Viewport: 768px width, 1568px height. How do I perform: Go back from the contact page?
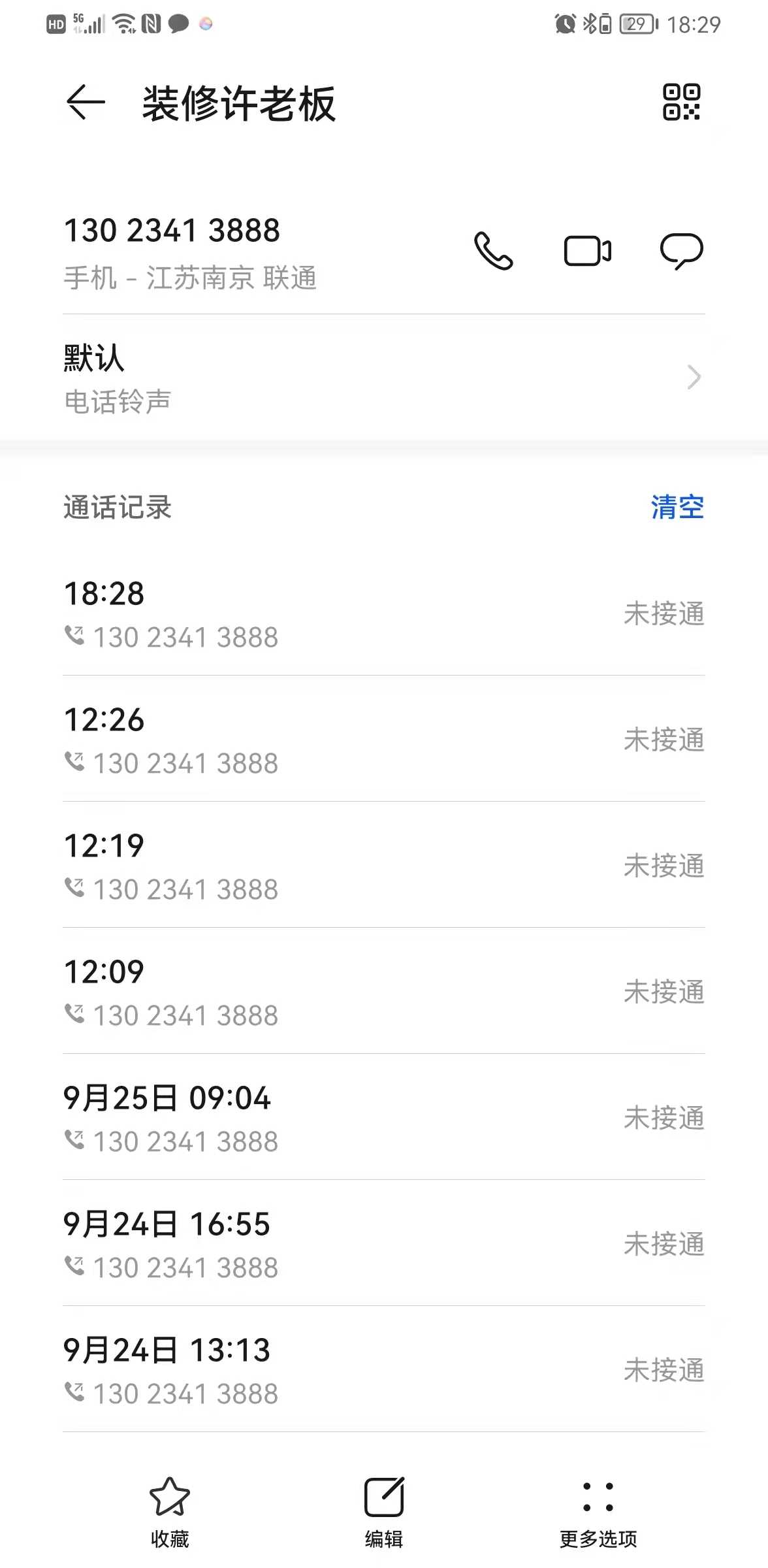point(86,103)
